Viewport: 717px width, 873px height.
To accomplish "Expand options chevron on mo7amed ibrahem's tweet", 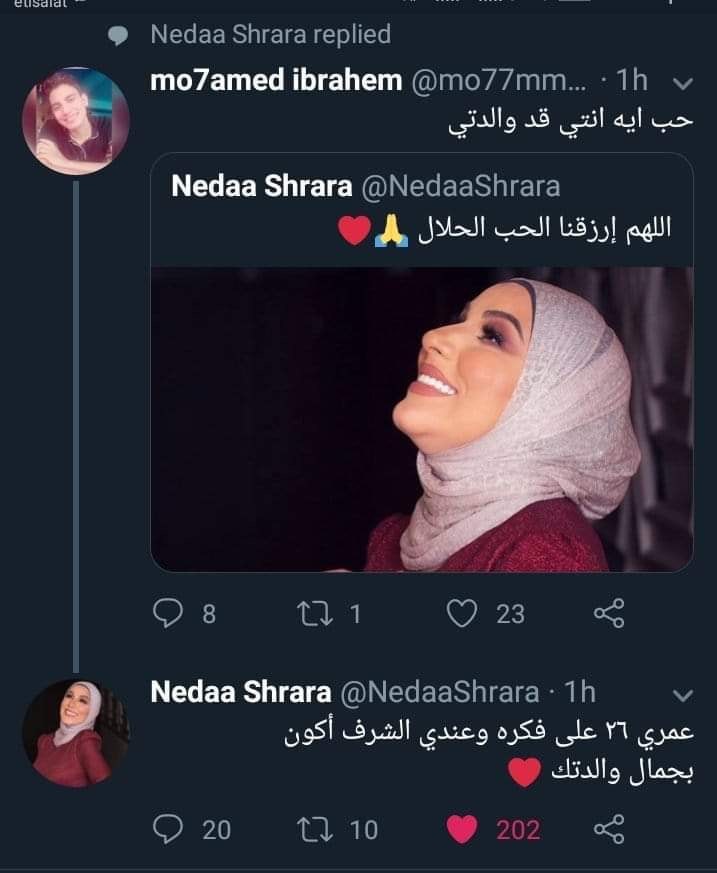I will pos(684,82).
